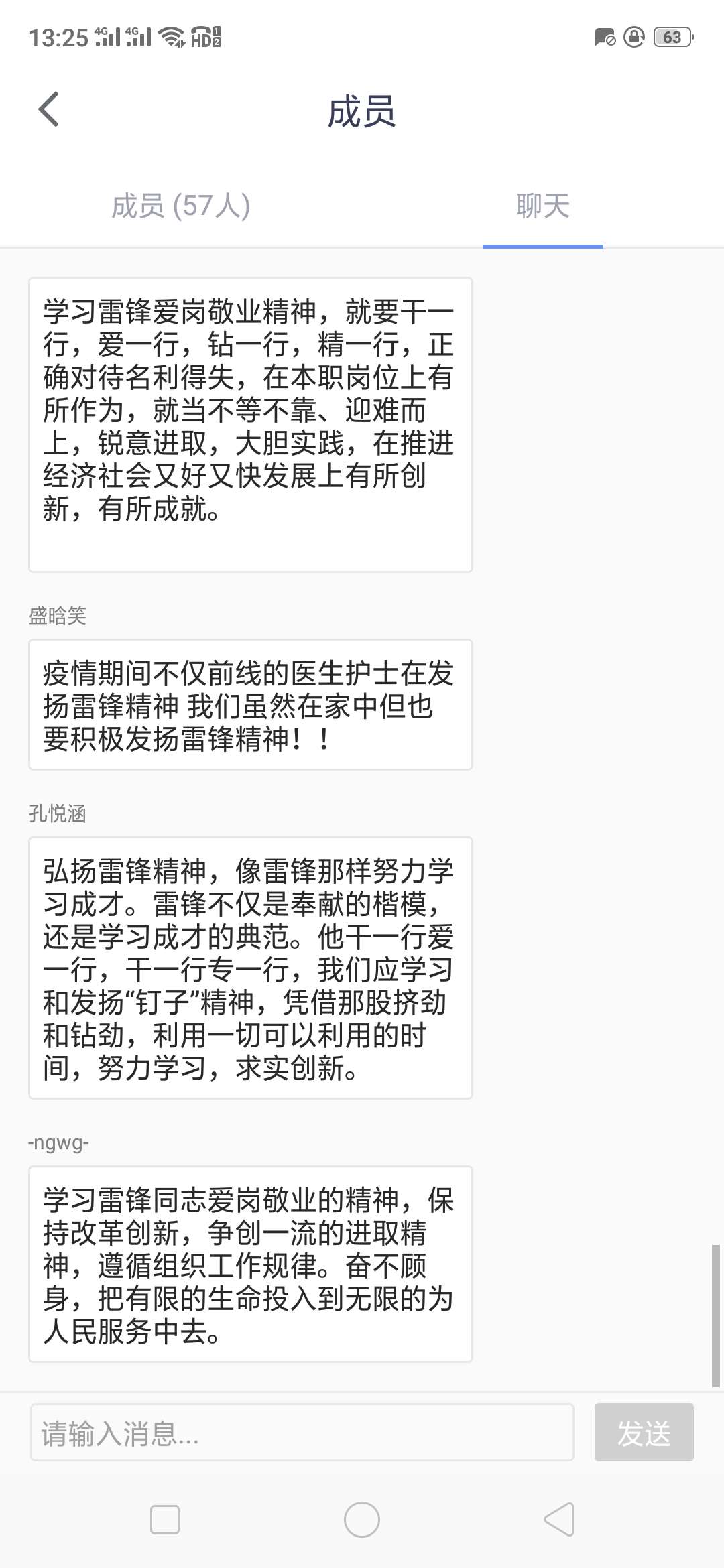Go to the home screen via navigation bar
The width and height of the screenshot is (724, 1568).
[x=362, y=1520]
